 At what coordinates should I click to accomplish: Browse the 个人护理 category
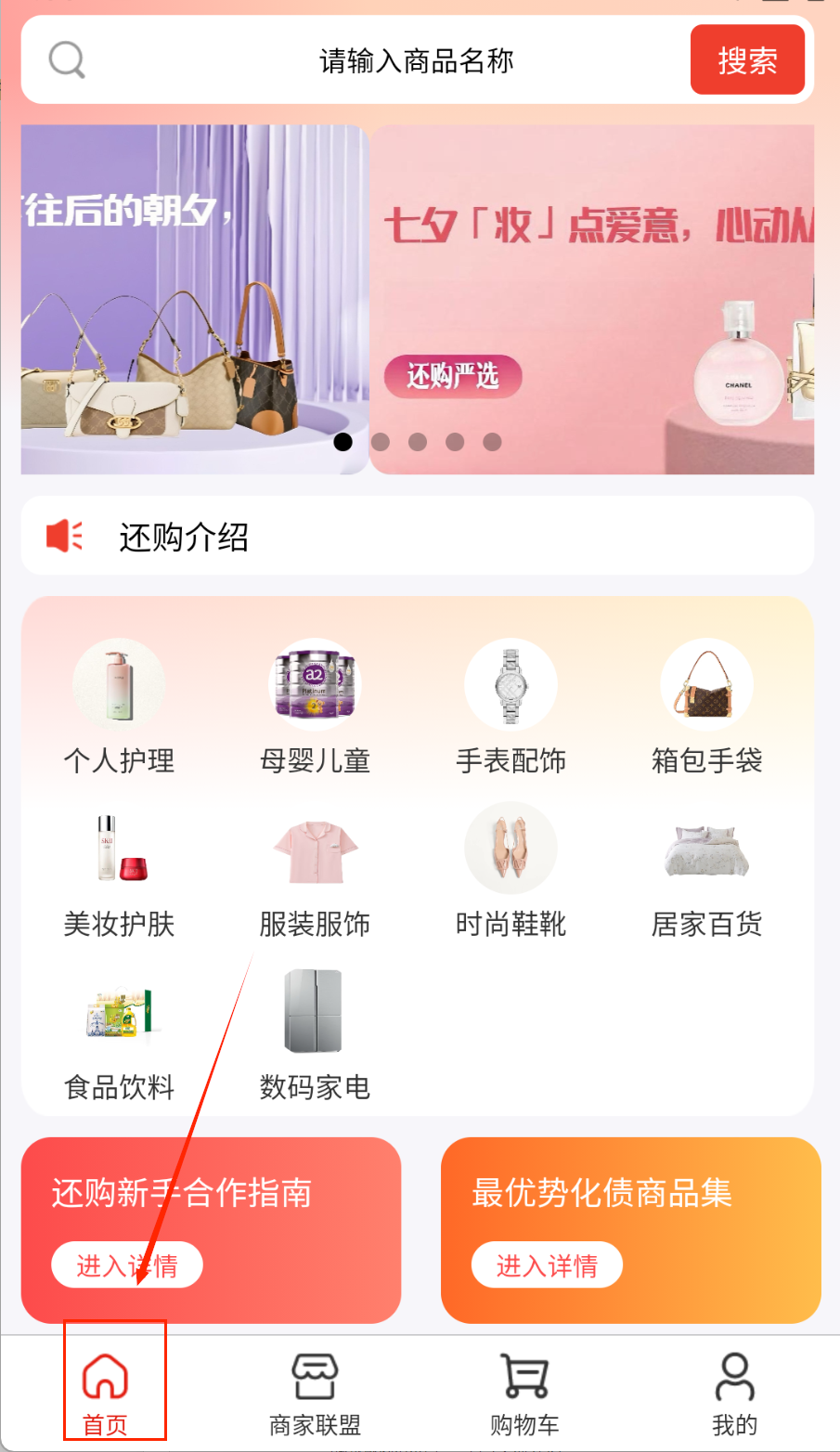tap(119, 707)
